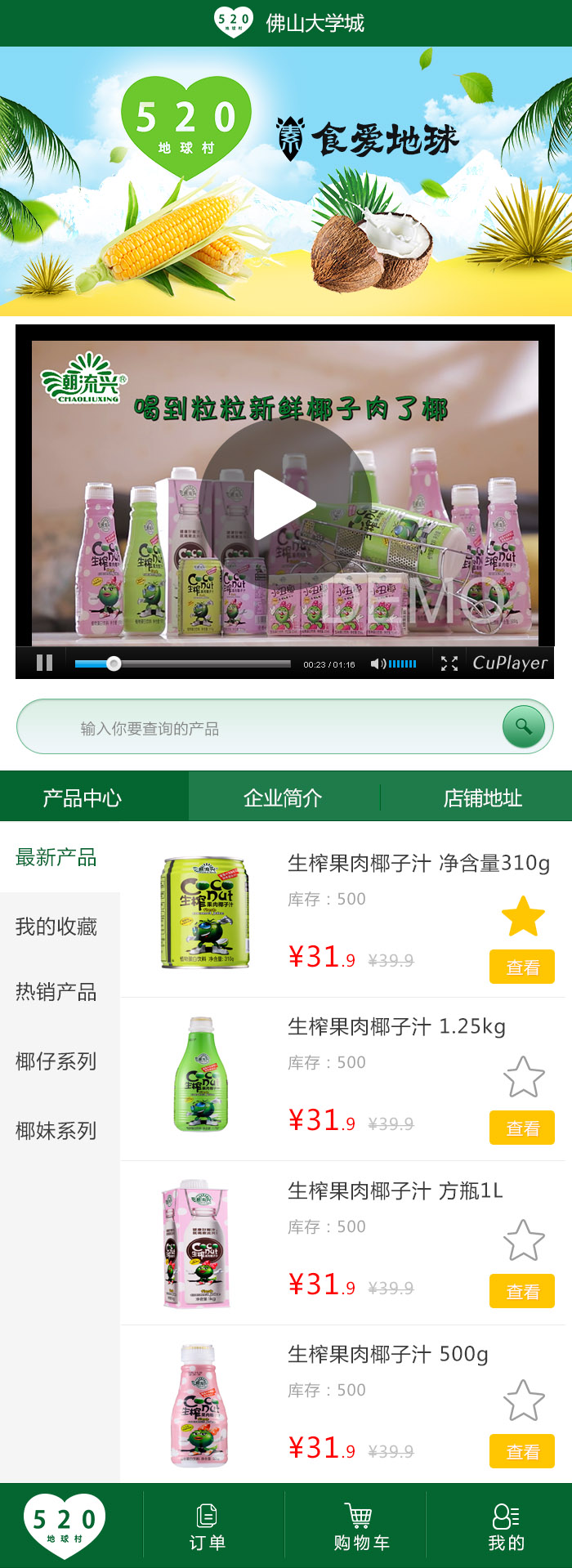Enter fullscreen mode for the video
Image resolution: width=572 pixels, height=1568 pixels.
pos(449,663)
